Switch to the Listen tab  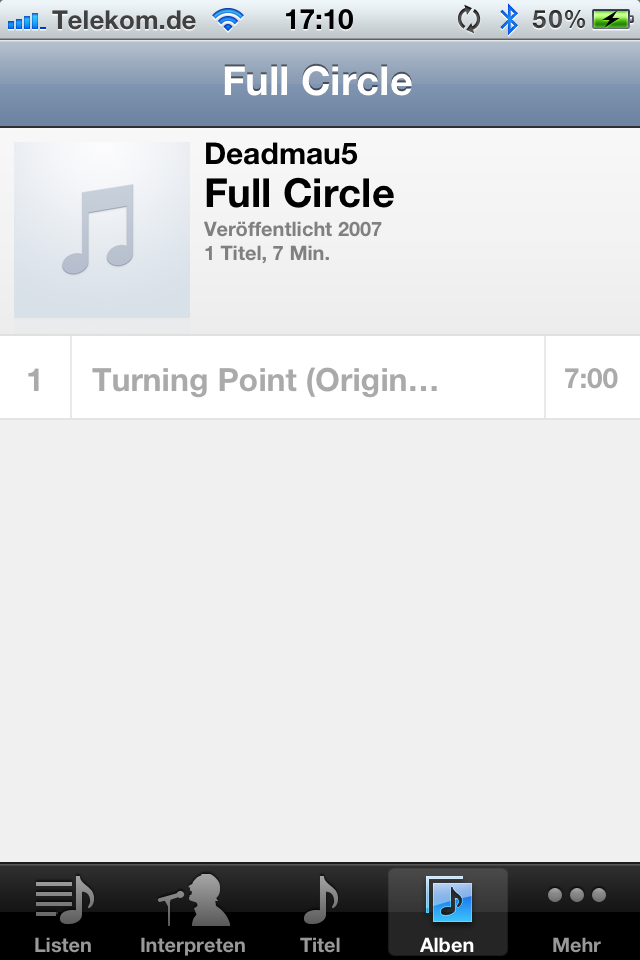tap(63, 912)
